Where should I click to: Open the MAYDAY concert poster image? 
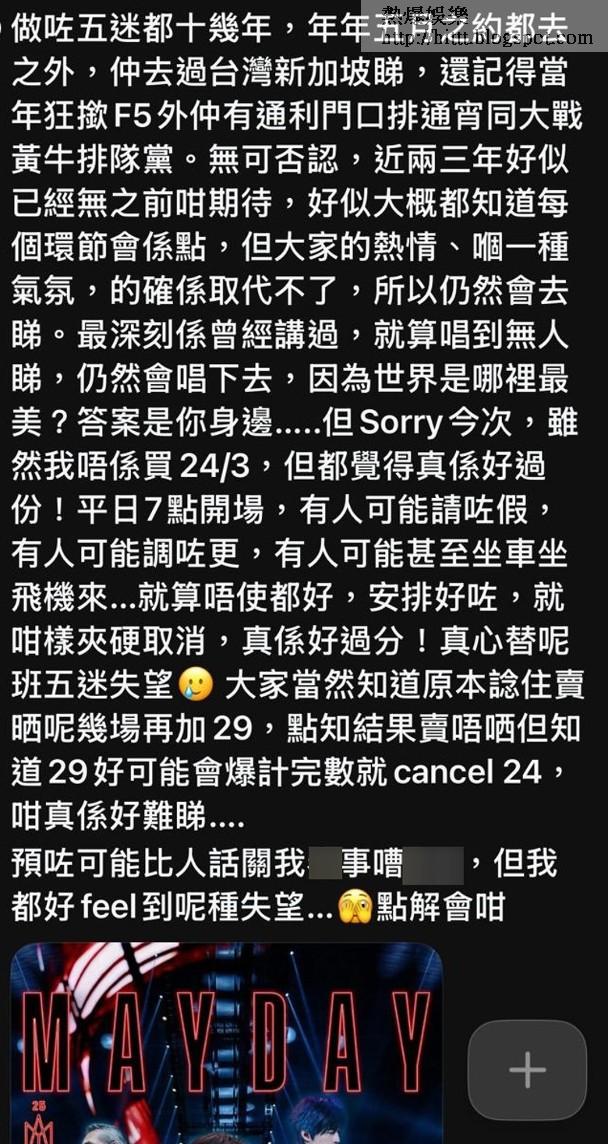click(226, 1045)
